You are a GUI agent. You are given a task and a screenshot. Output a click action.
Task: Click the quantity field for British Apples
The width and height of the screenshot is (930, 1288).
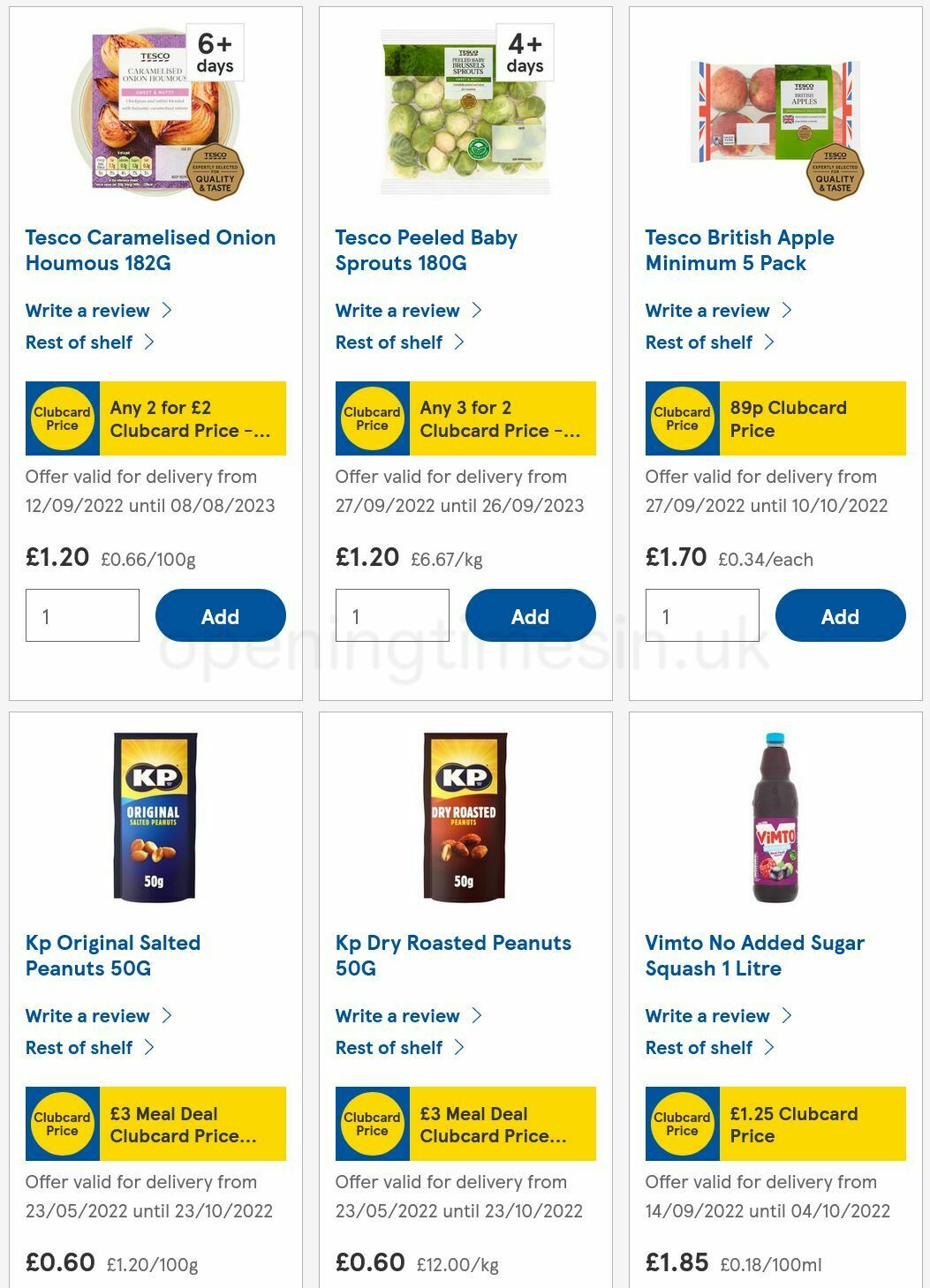pyautogui.click(x=701, y=615)
